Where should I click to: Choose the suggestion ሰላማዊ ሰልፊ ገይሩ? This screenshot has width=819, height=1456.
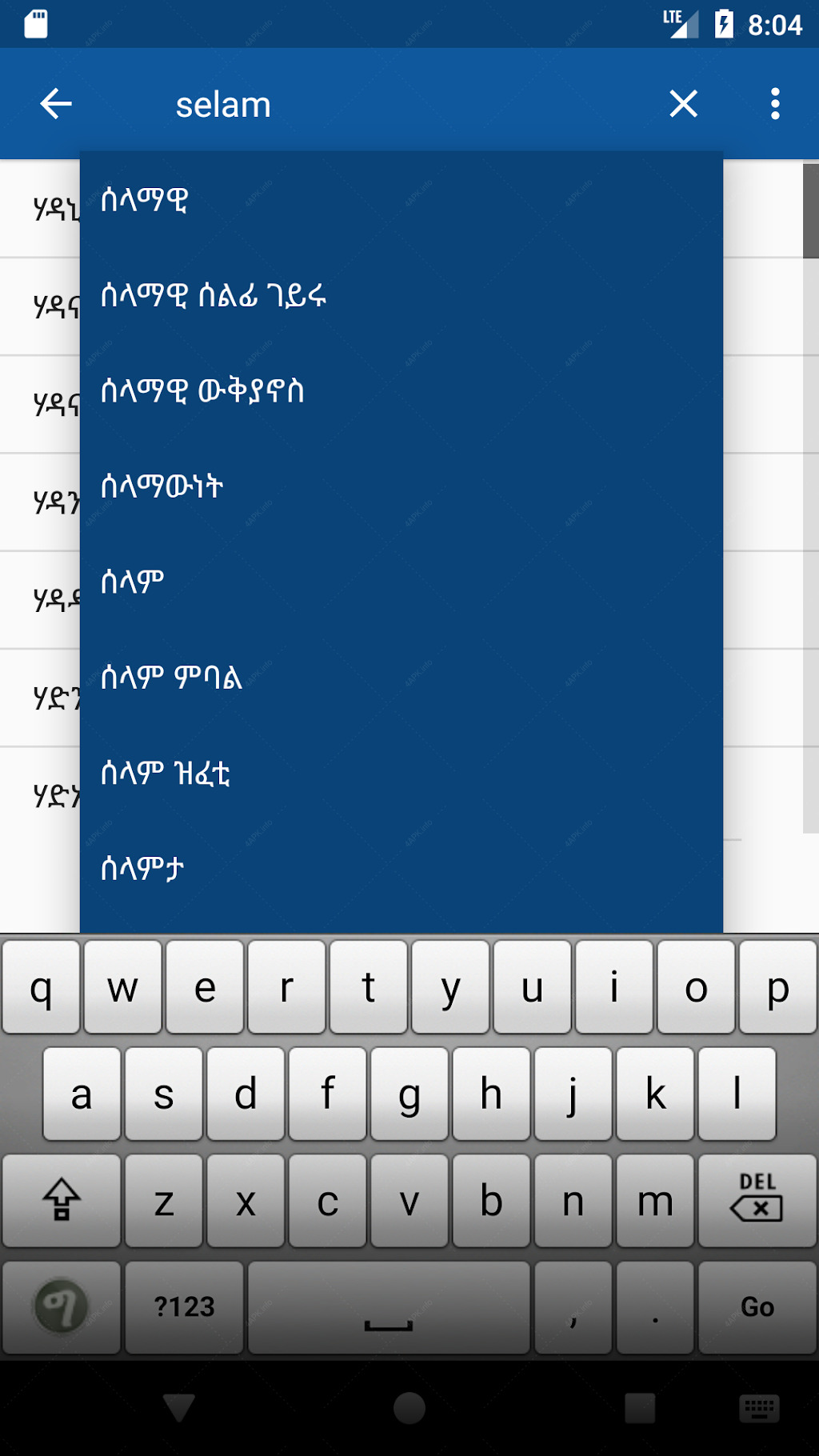pos(402,295)
